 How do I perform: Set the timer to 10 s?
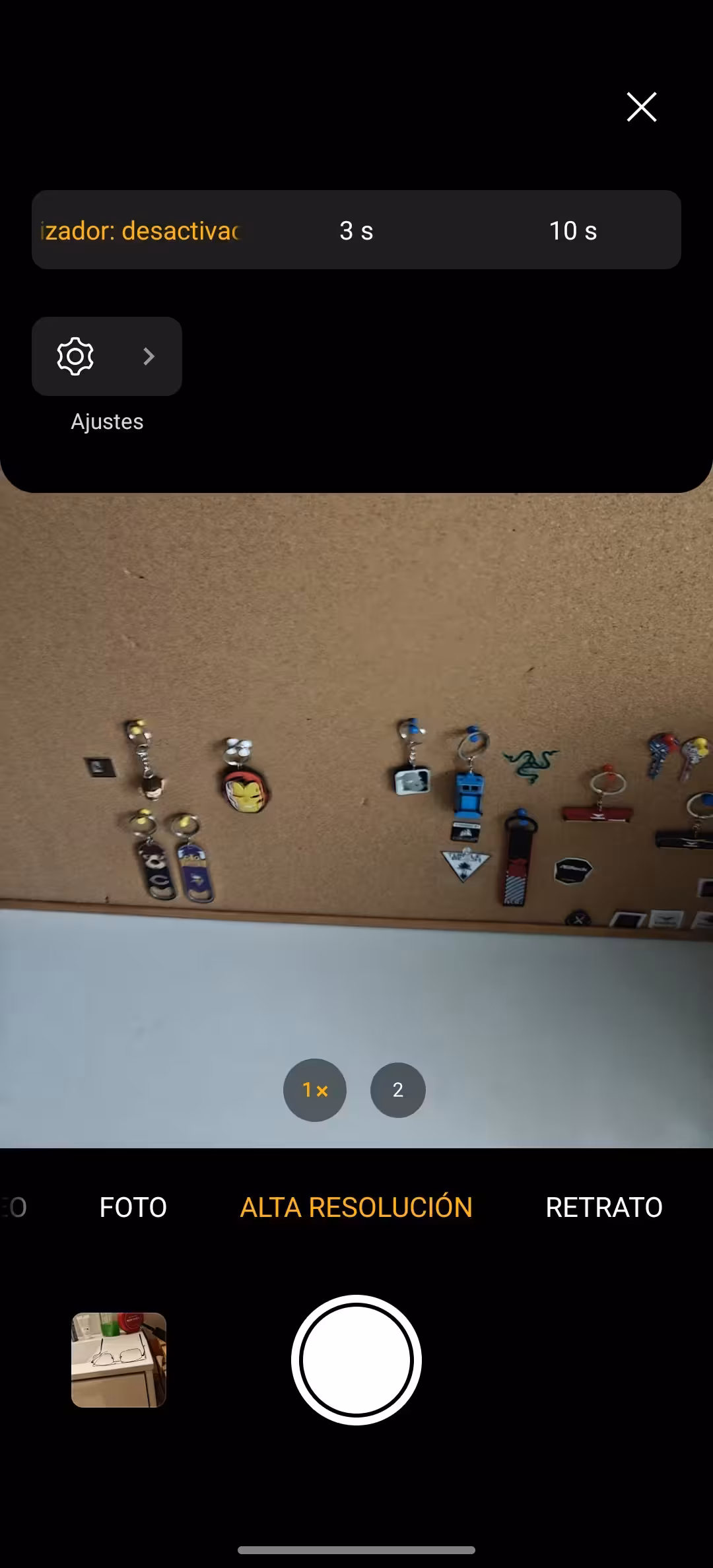tap(573, 230)
